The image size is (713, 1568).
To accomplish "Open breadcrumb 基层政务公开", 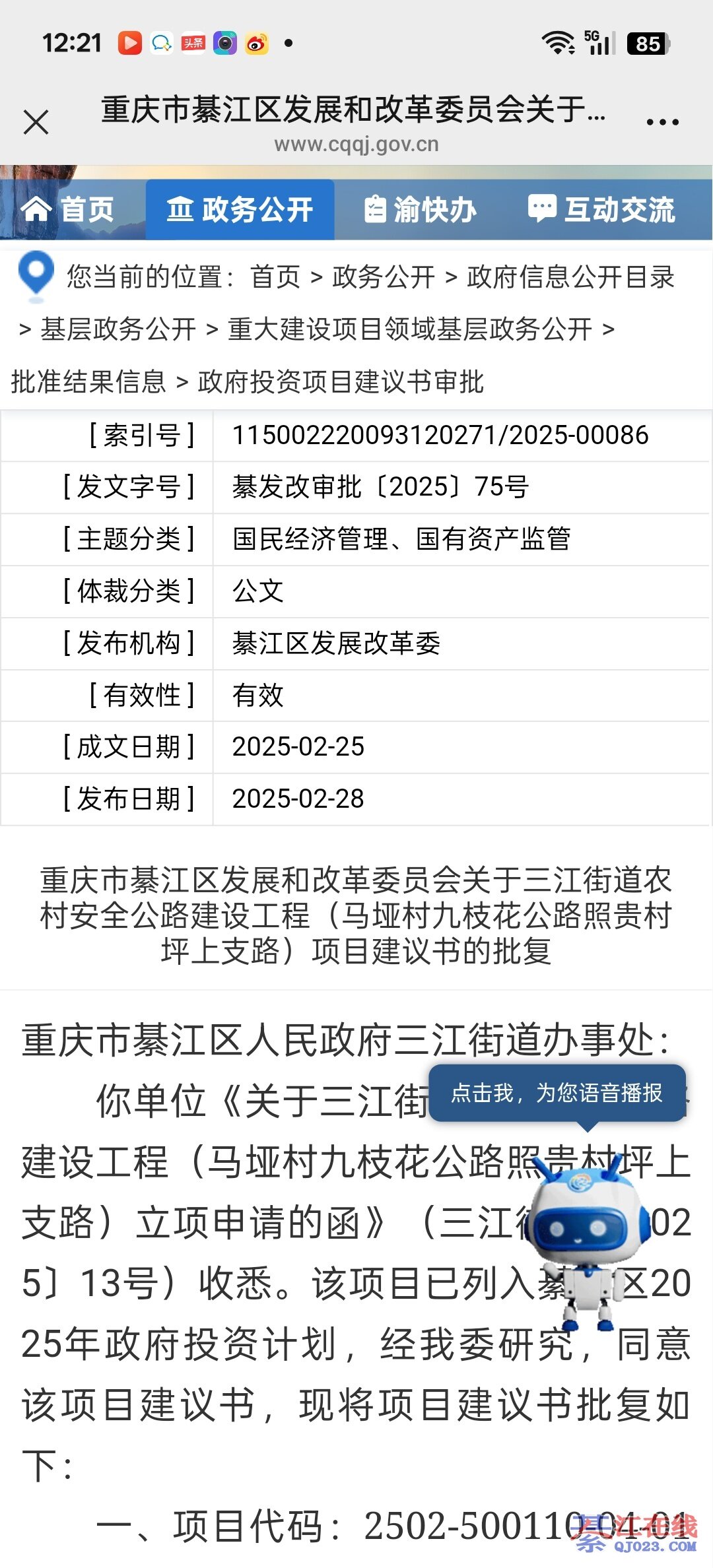I will 118,329.
